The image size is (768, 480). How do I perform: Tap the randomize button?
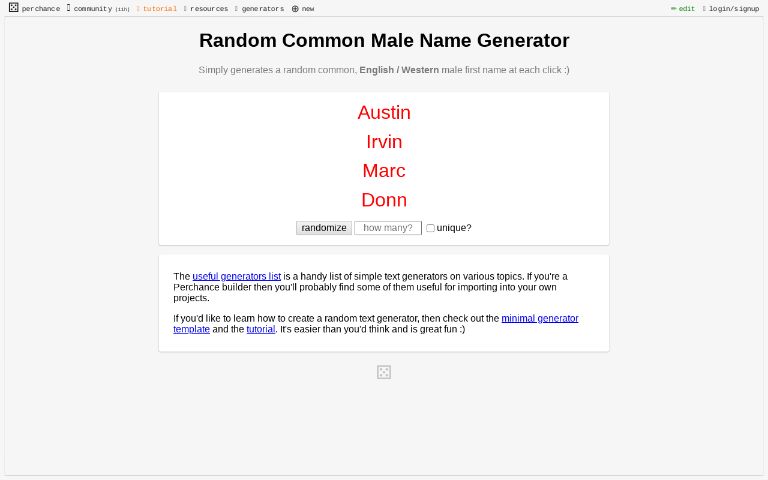[323, 228]
